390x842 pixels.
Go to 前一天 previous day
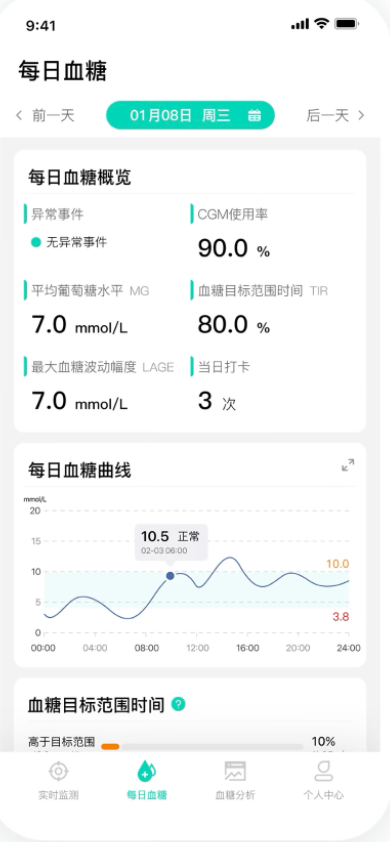45,115
